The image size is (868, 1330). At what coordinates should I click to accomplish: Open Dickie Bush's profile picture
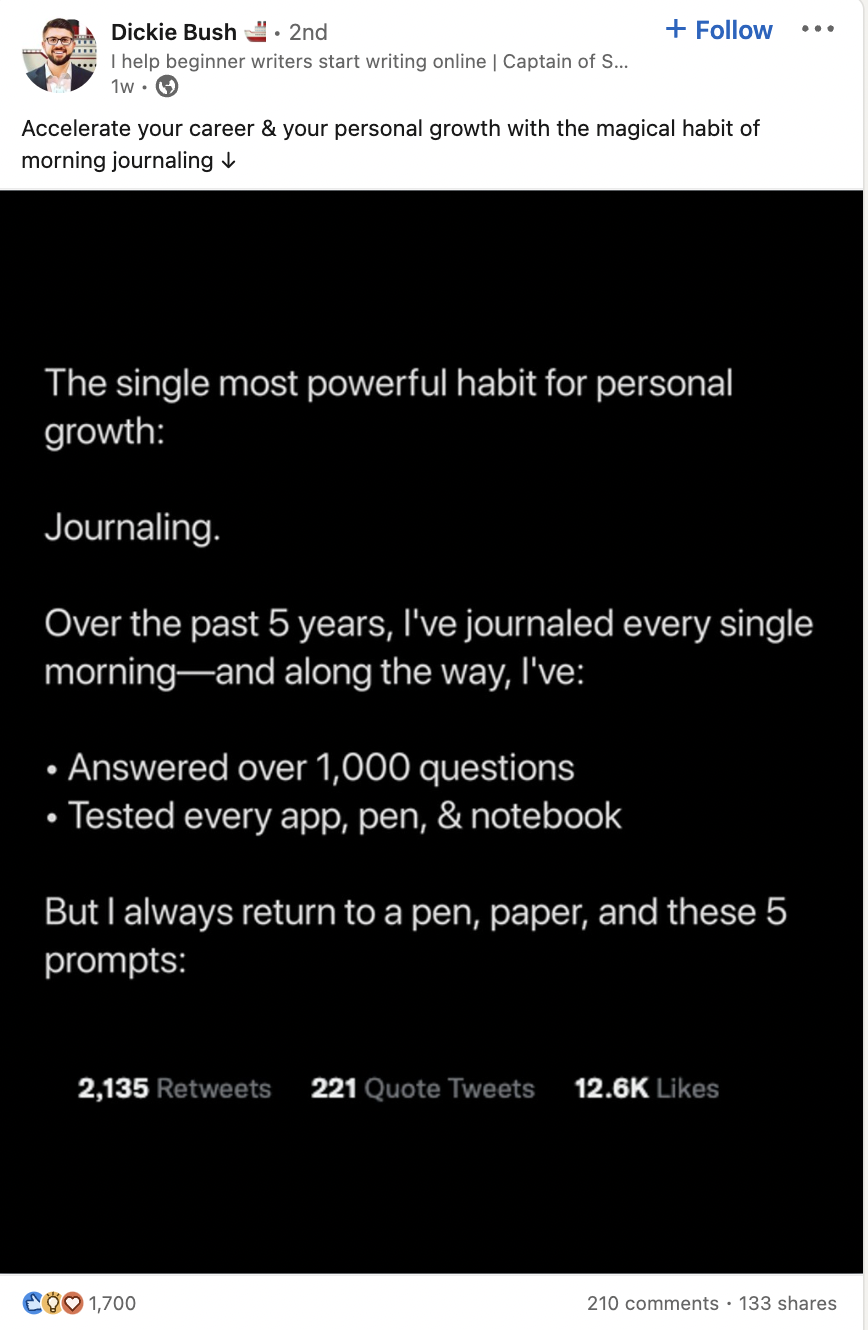tap(59, 55)
